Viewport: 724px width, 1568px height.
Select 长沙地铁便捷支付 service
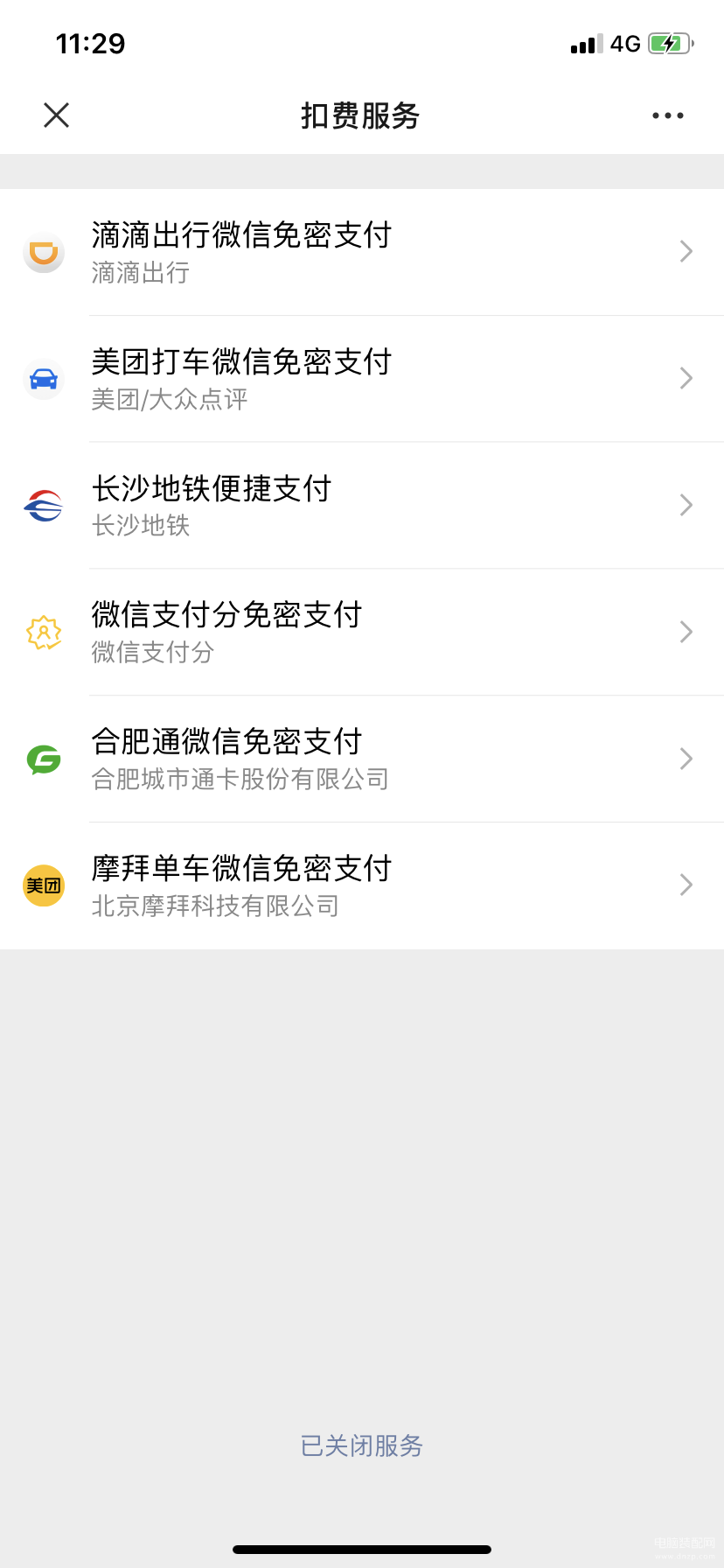coord(362,506)
